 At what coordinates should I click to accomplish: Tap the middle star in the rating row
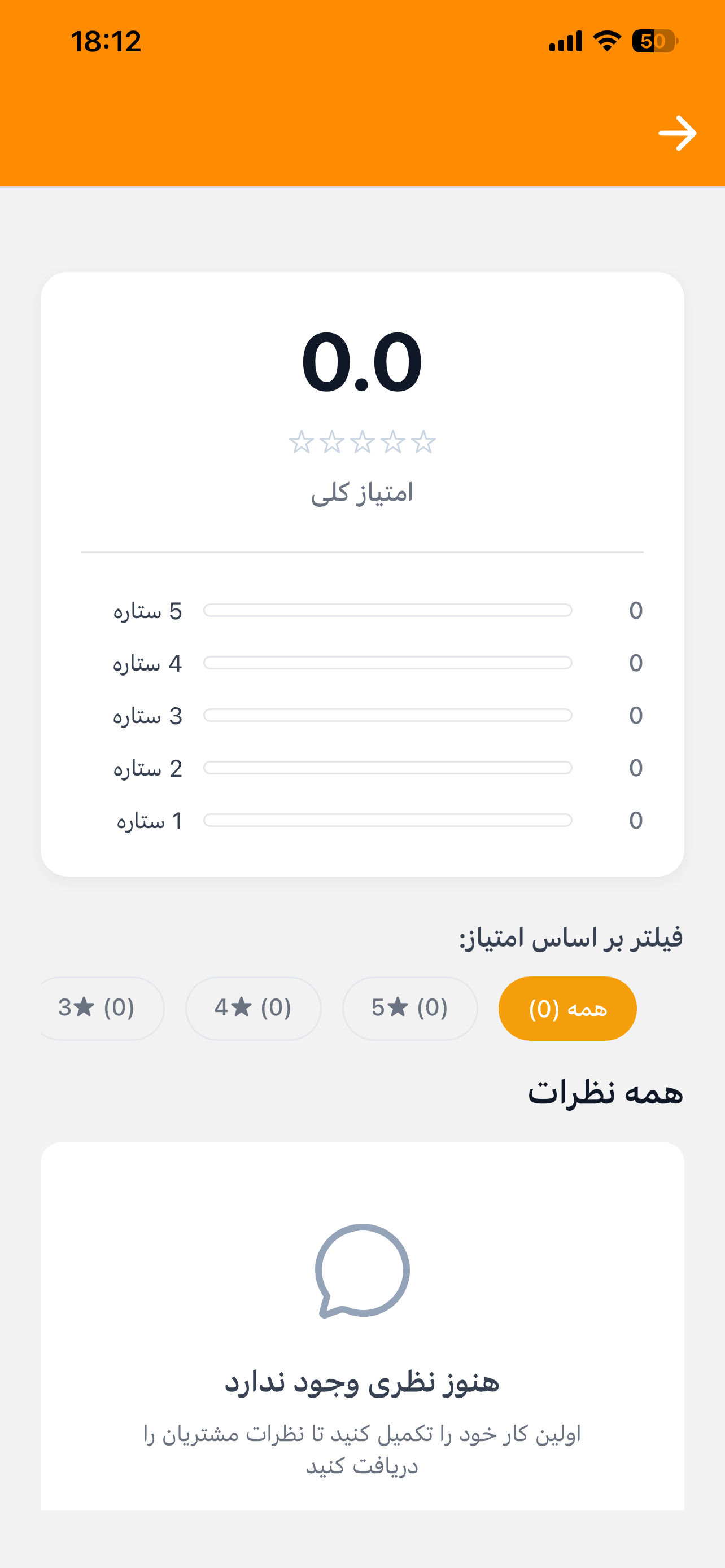pyautogui.click(x=363, y=442)
